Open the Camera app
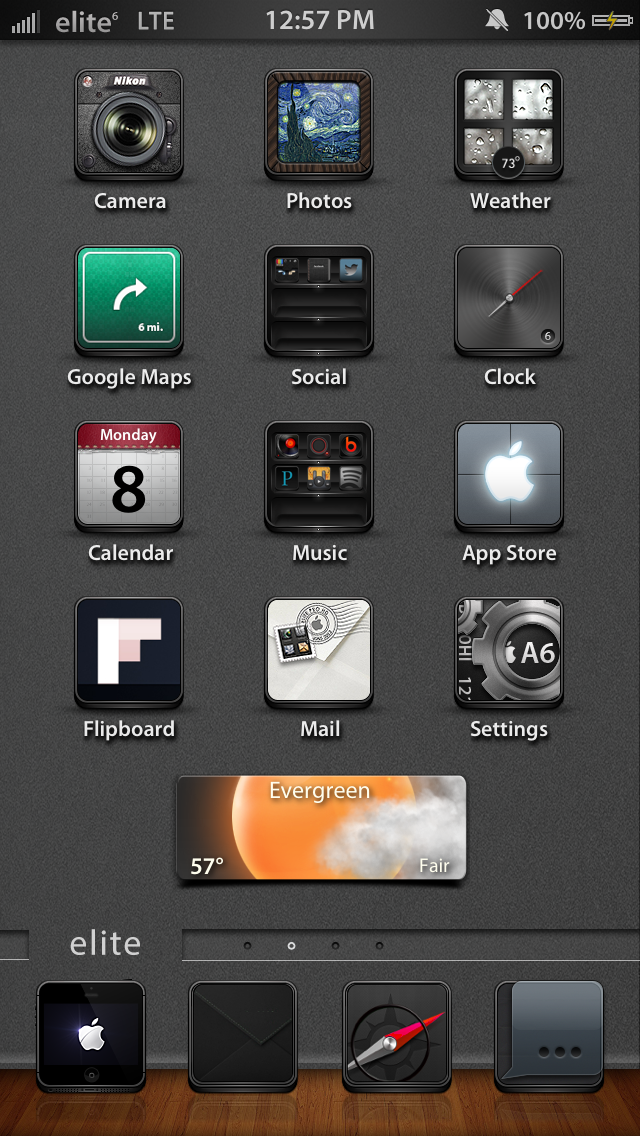 coord(129,124)
